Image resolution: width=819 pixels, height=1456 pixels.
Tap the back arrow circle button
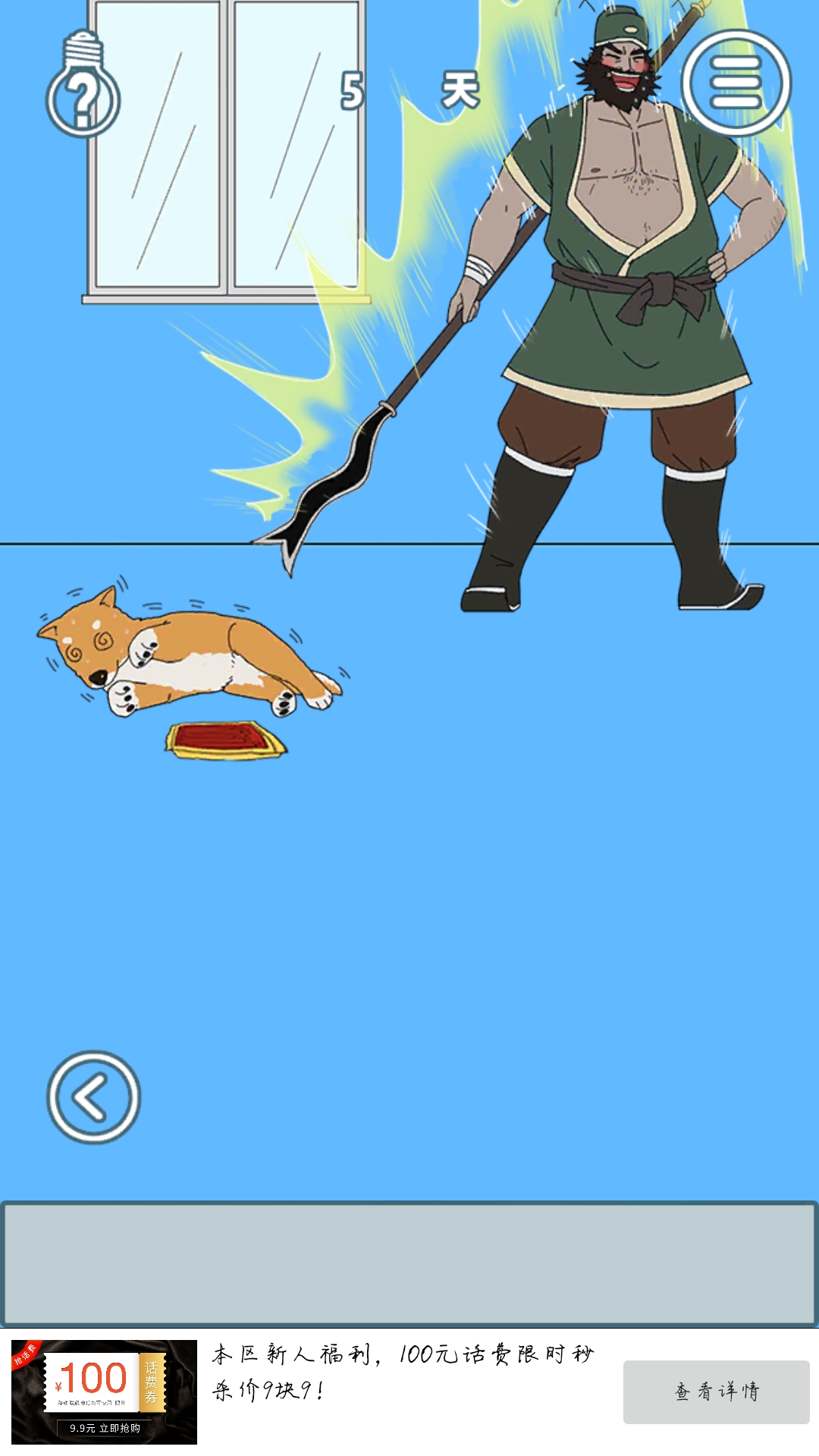tap(94, 1097)
